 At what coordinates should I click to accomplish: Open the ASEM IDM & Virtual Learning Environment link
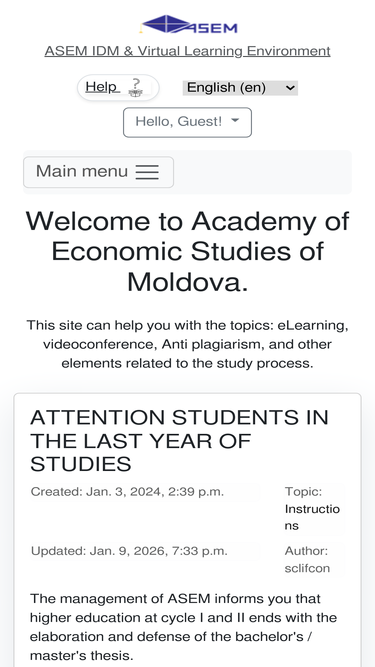(188, 51)
